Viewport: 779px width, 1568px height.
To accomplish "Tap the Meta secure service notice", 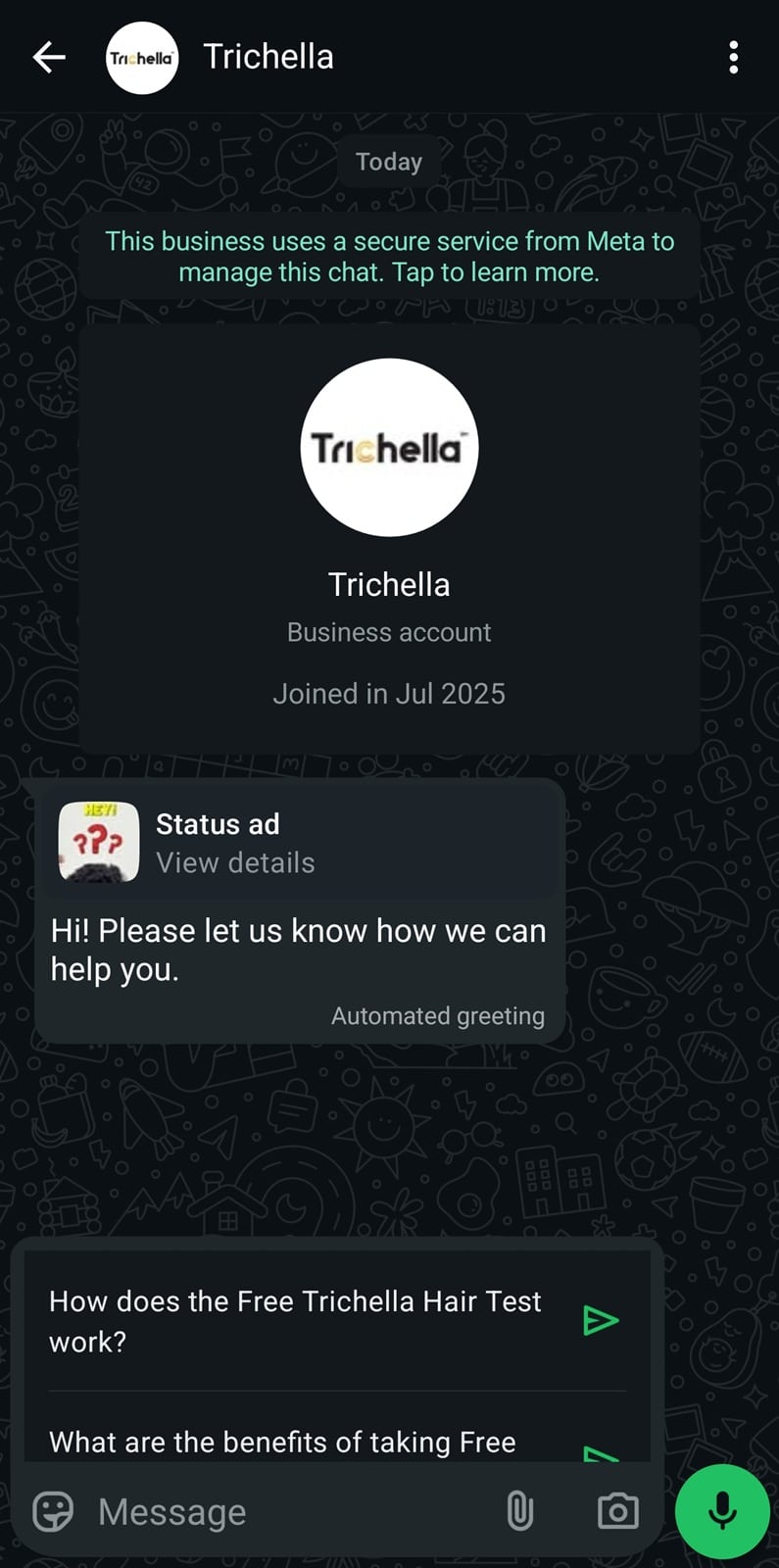I will 389,257.
